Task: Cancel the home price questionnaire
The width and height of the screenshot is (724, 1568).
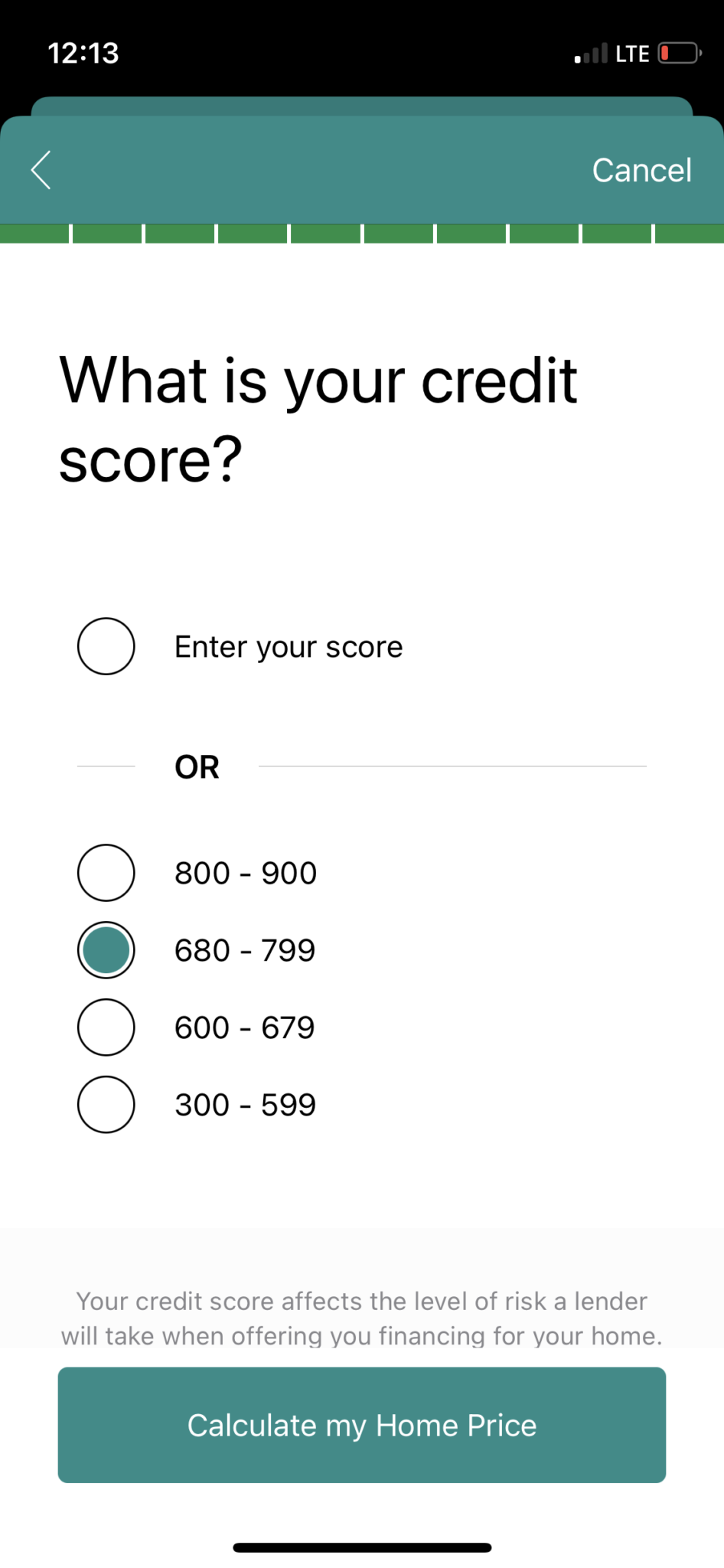Action: (641, 170)
